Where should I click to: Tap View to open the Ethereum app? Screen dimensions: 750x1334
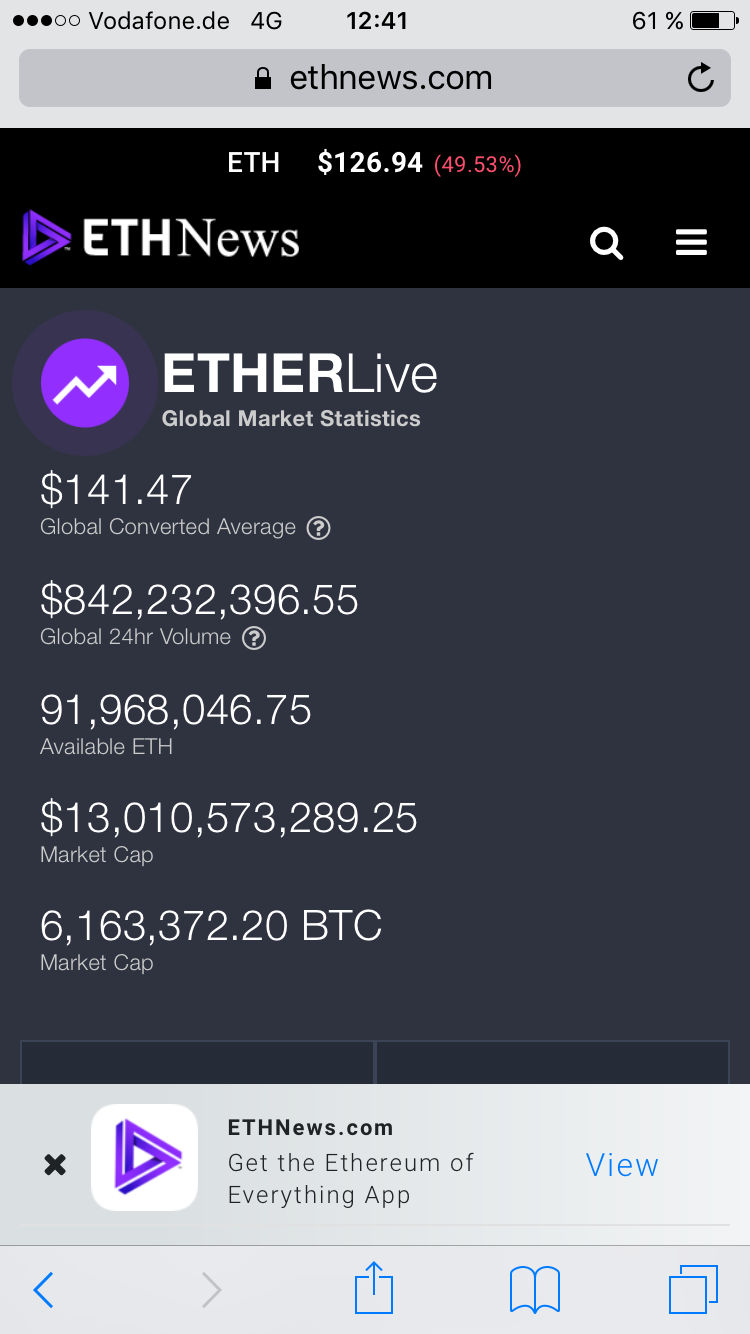tap(621, 1164)
